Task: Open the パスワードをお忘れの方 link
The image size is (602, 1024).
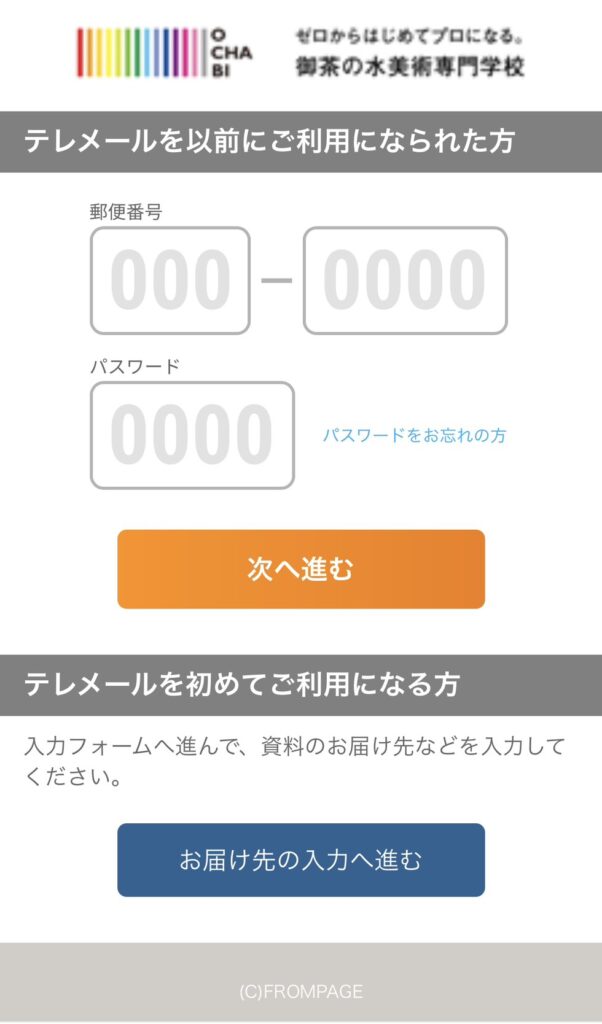Action: [x=414, y=436]
